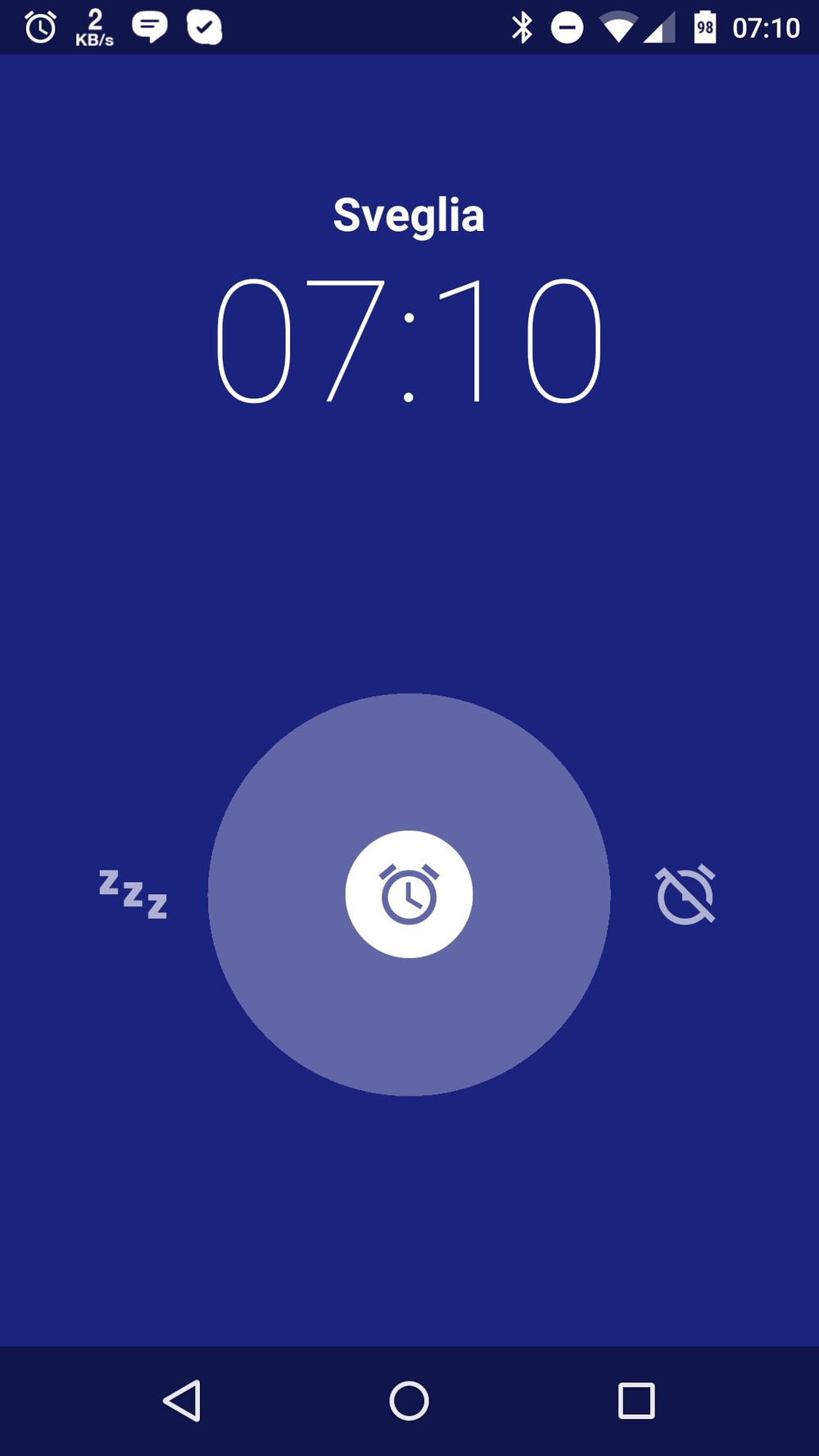
Task: Go back using the navigation bar
Action: point(182,1400)
